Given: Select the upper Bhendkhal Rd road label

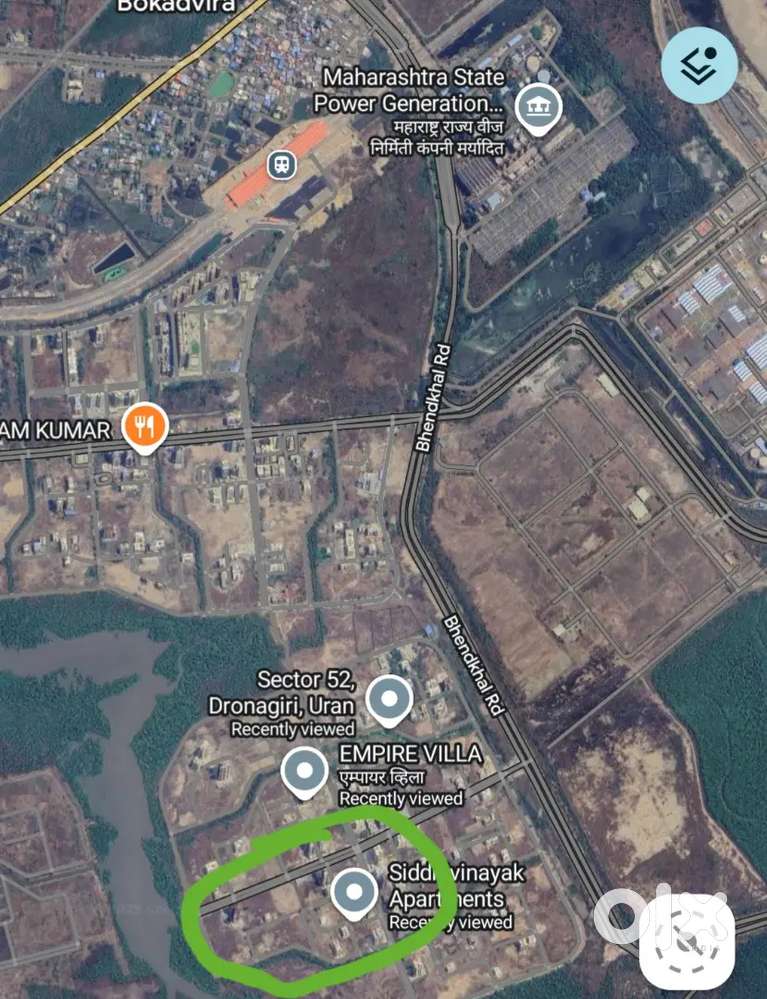Looking at the screenshot, I should [430, 395].
